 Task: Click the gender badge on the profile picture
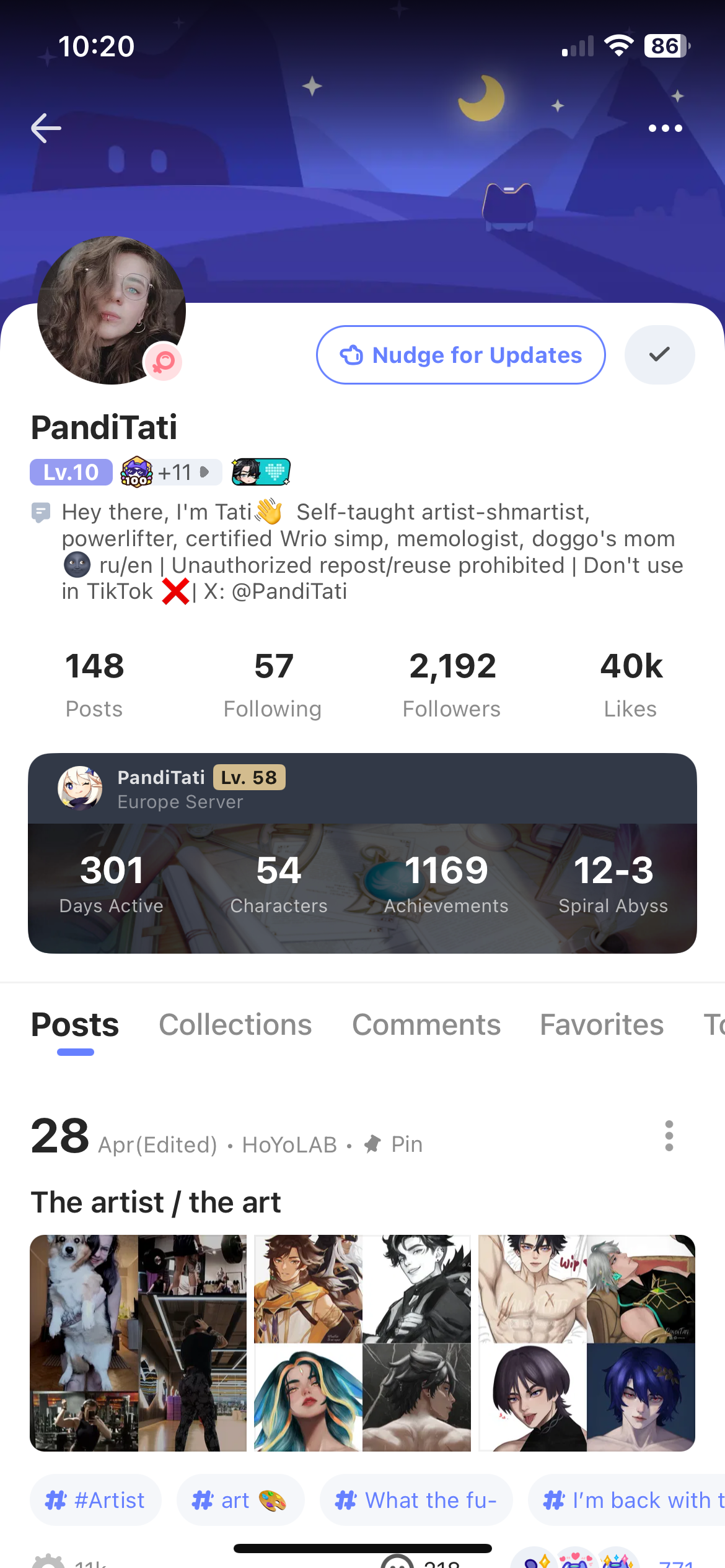click(x=162, y=362)
